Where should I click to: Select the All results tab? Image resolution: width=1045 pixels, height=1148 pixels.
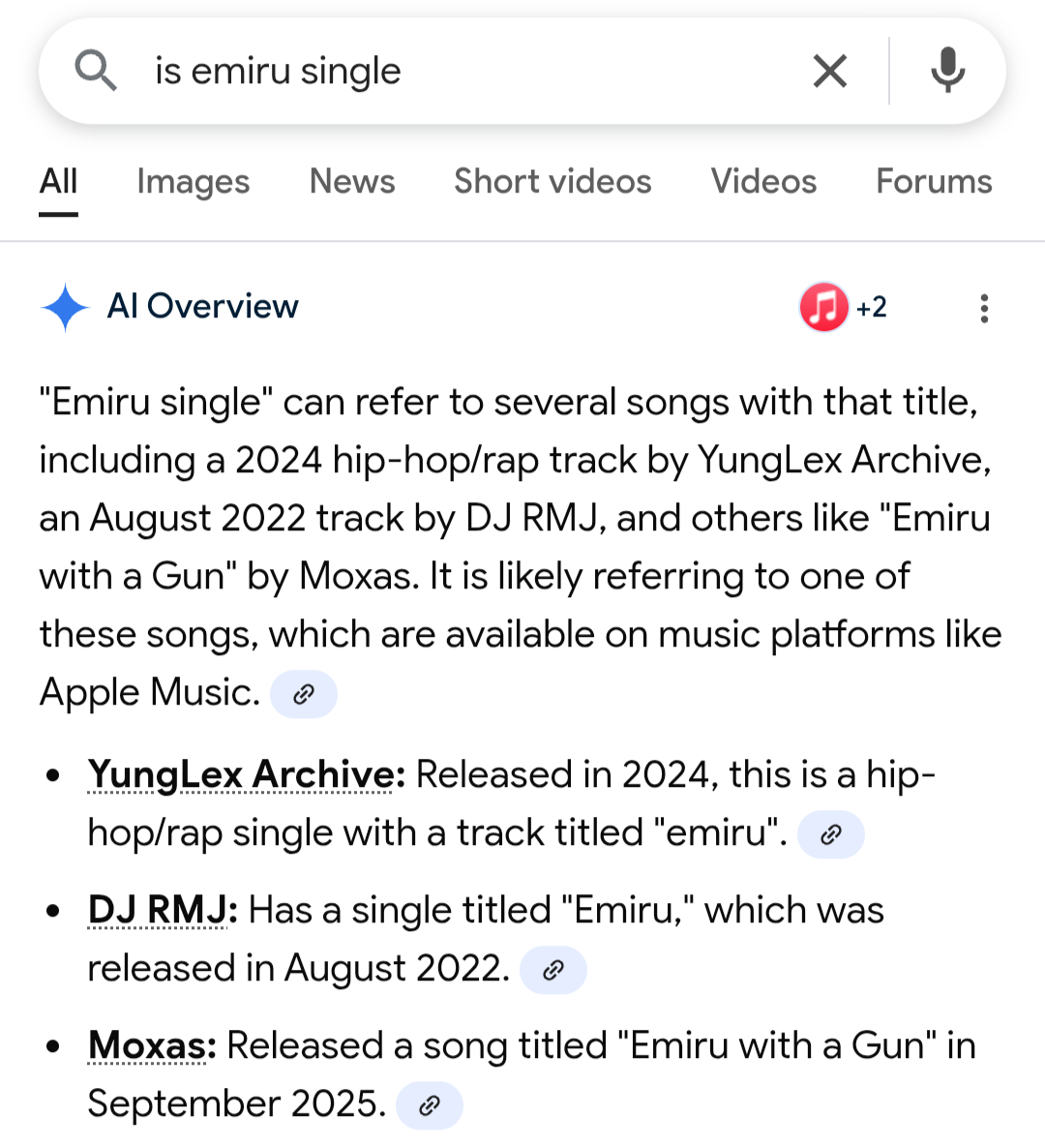click(58, 181)
